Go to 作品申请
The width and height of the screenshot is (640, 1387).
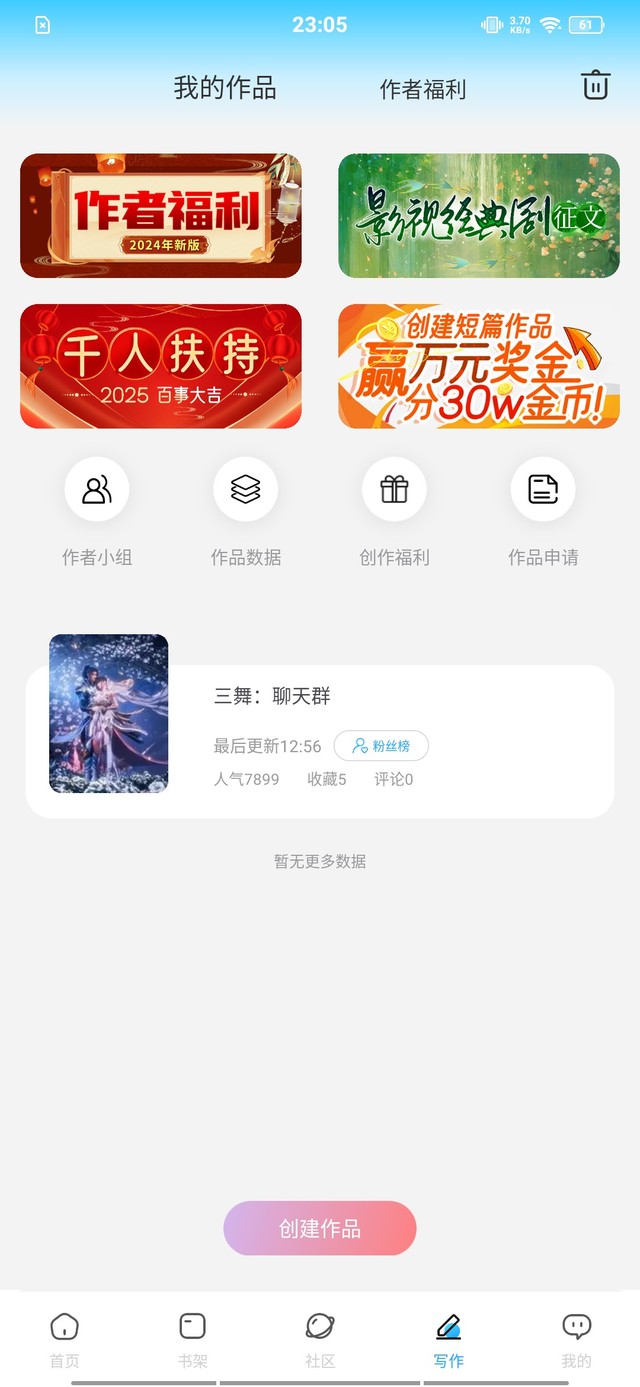coord(543,490)
